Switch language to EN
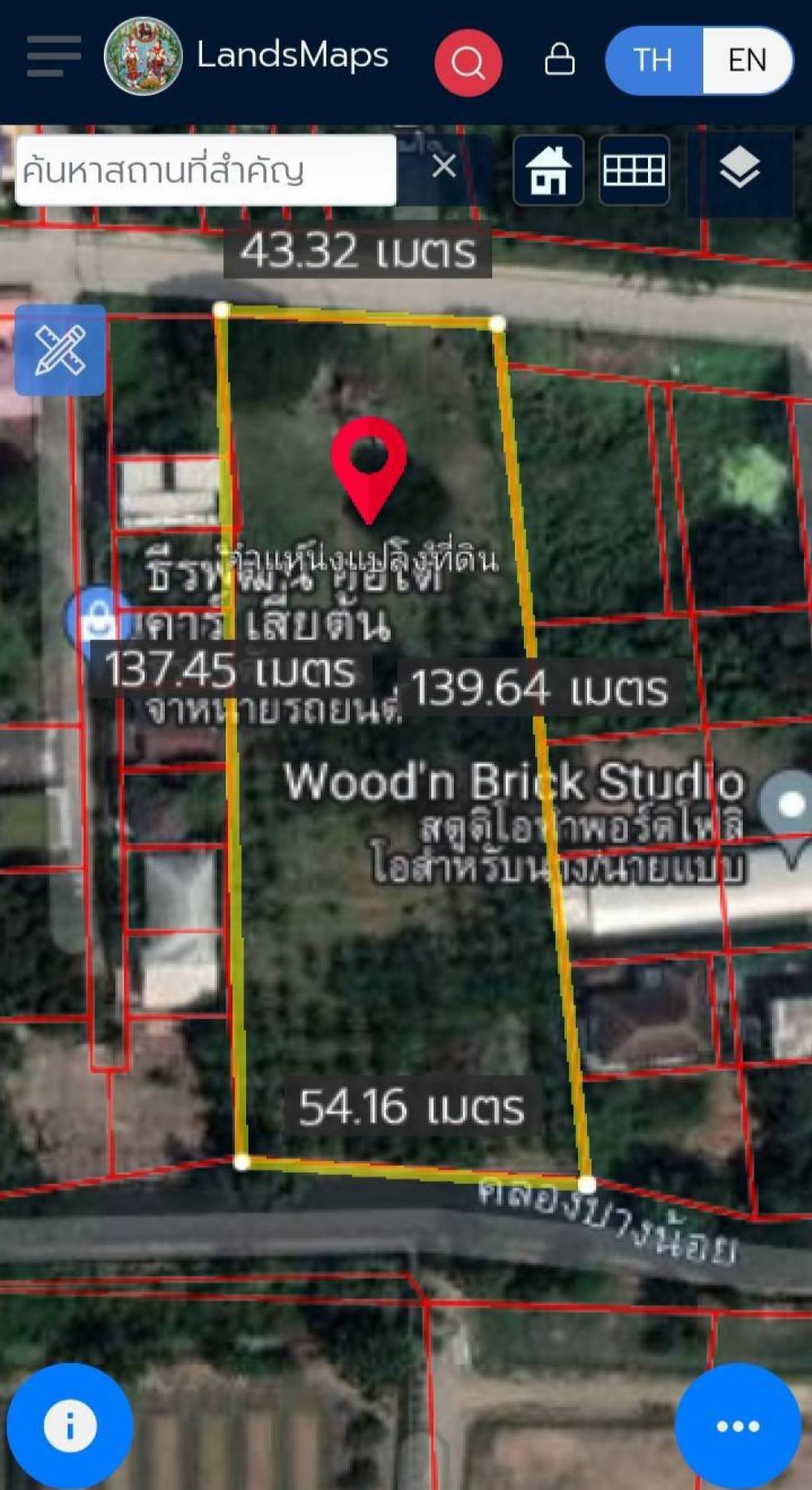The height and width of the screenshot is (1490, 812). (x=747, y=60)
